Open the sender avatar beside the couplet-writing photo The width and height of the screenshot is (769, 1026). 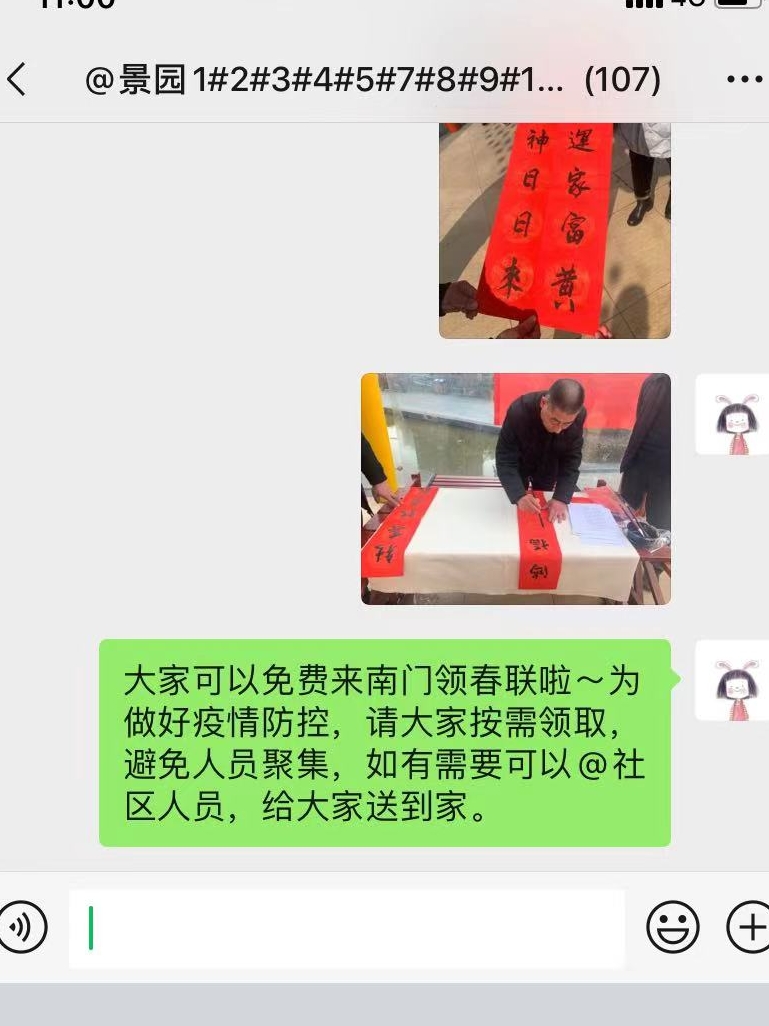click(x=735, y=415)
